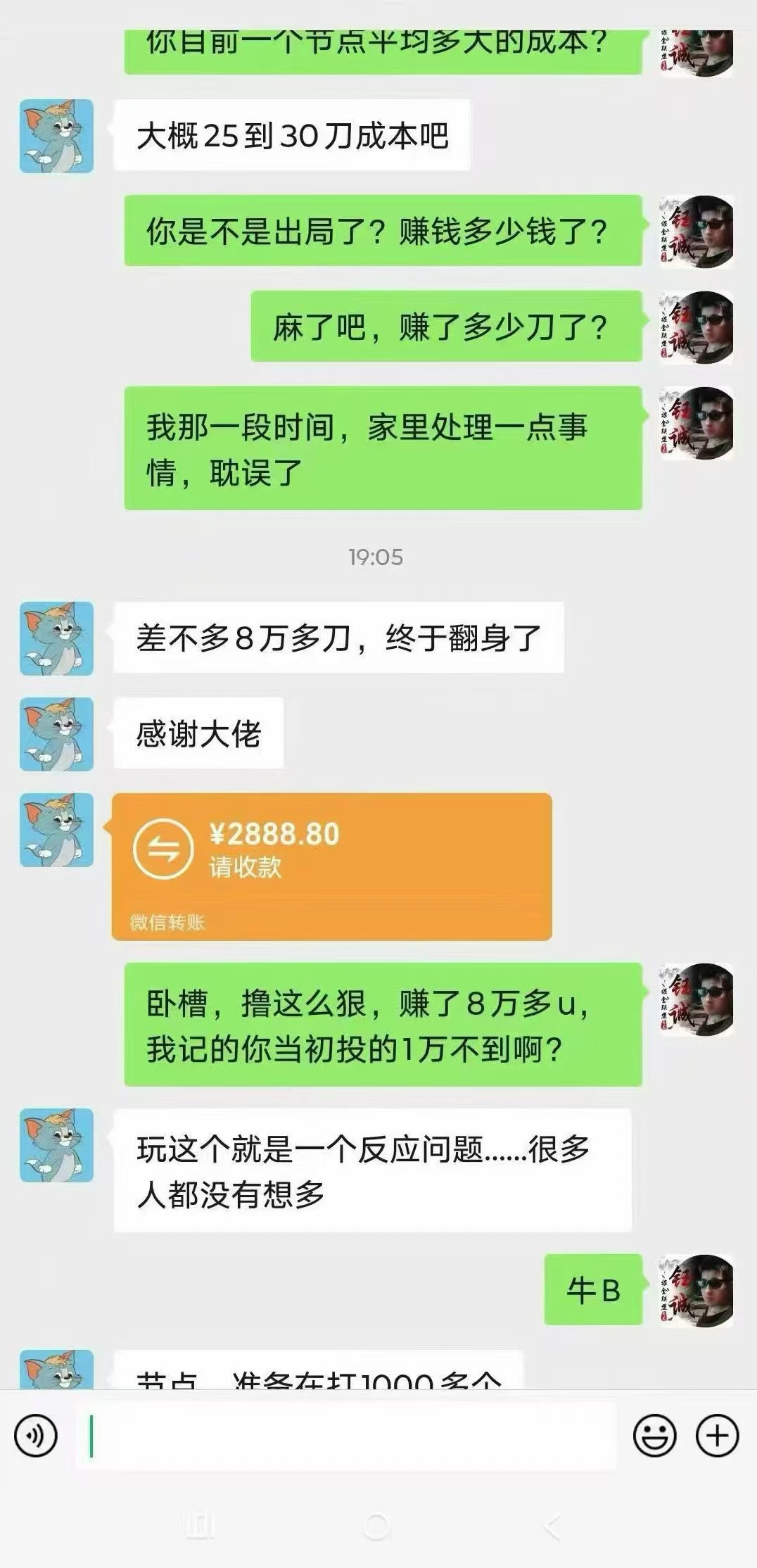The width and height of the screenshot is (757, 1568).
Task: Open the ¥2888.80 WeChat transfer
Action: coord(331,866)
